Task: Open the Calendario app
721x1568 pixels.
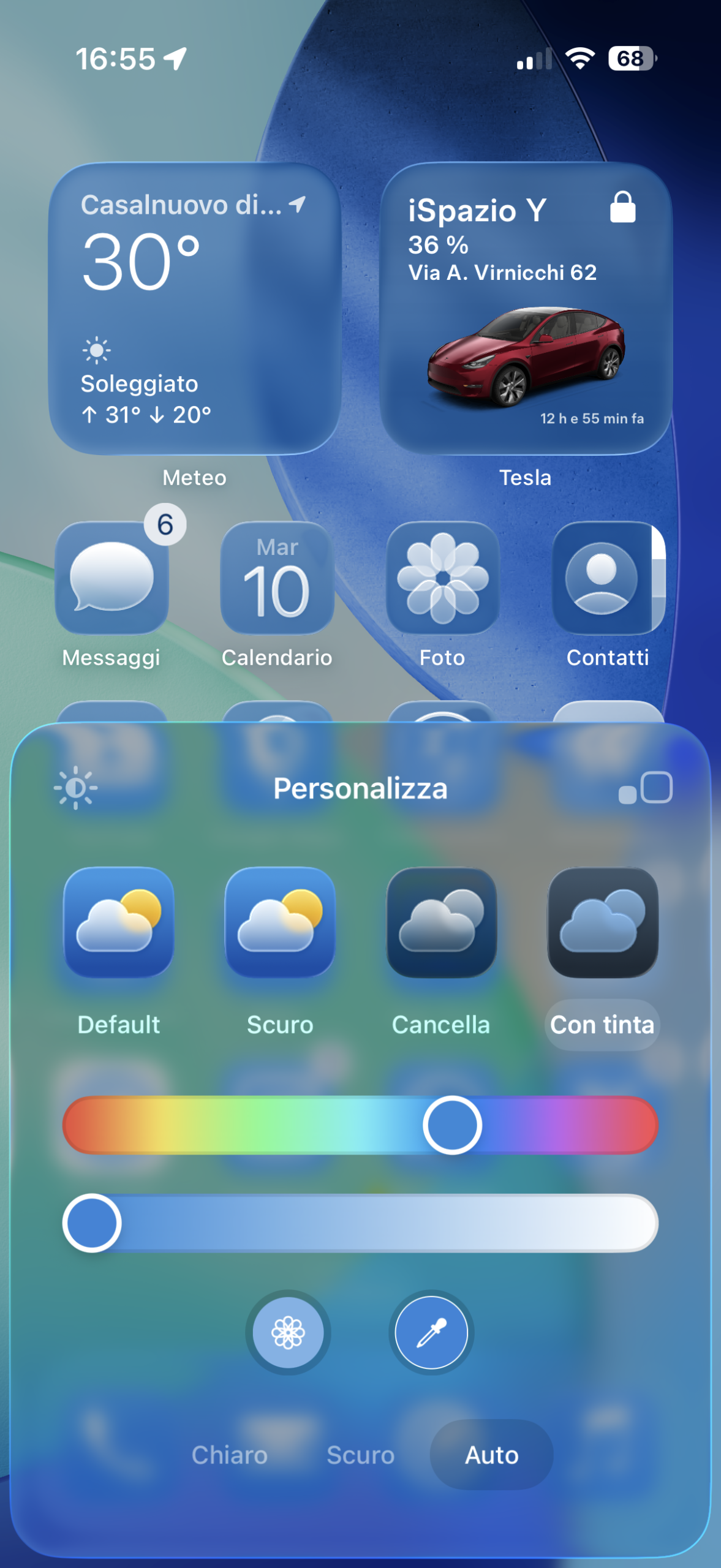Action: 277,578
